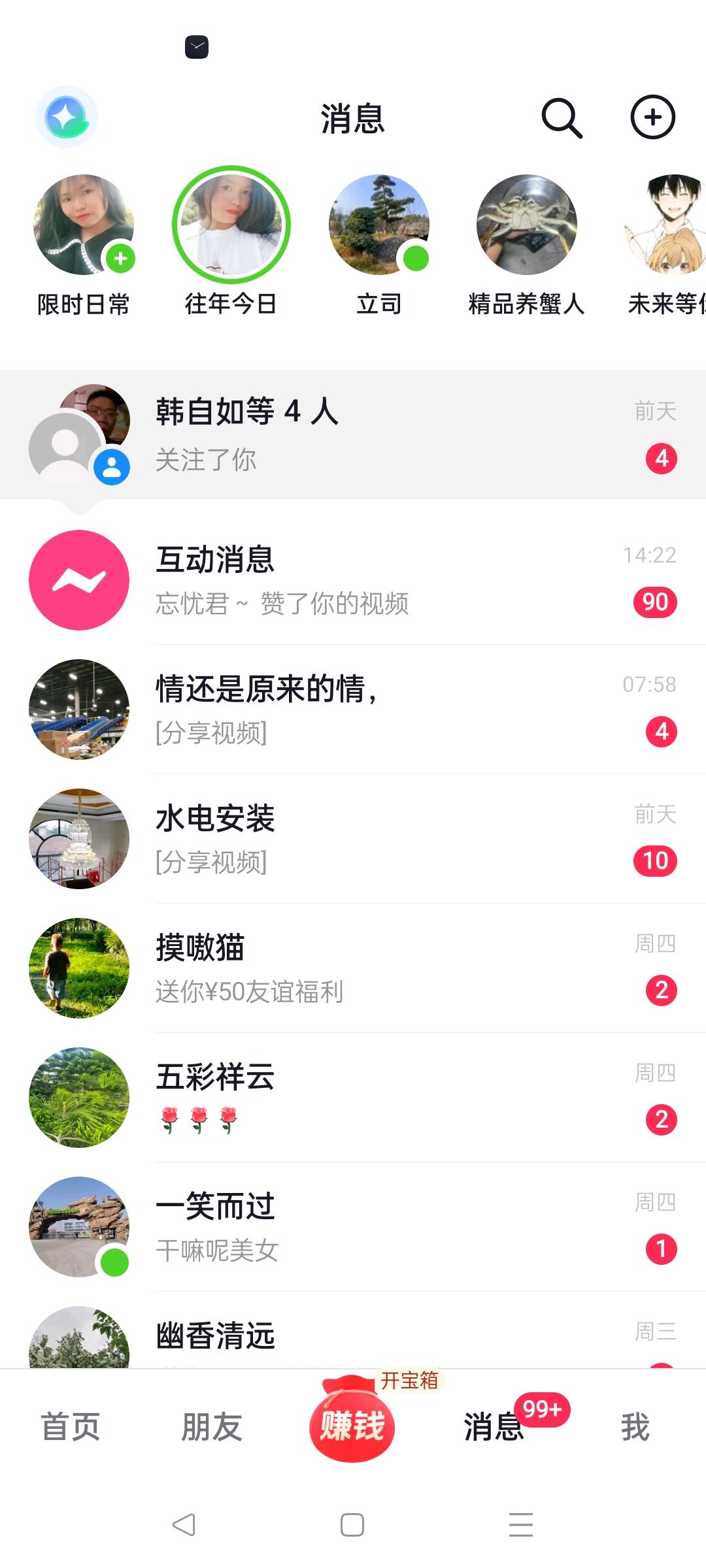The image size is (706, 1568).
Task: Open the chat with 摸嗷猫
Action: (353, 968)
